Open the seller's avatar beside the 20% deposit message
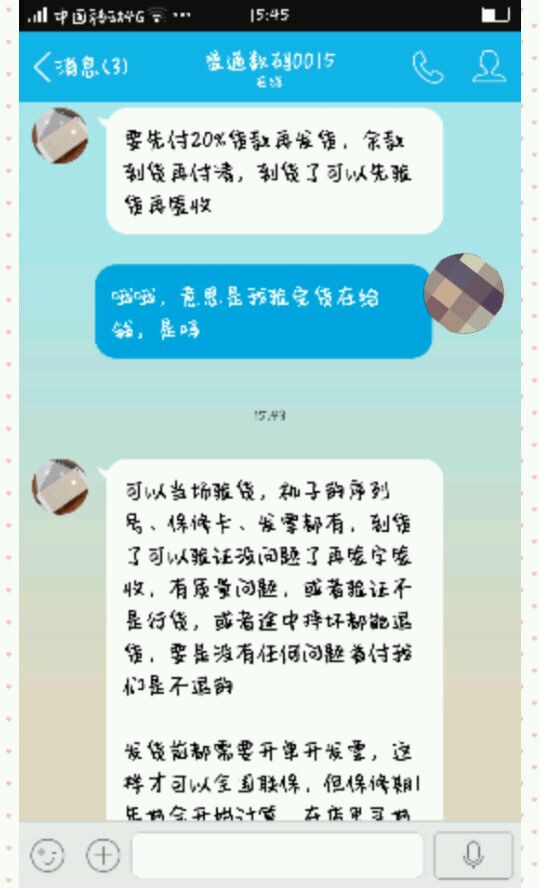This screenshot has width=540, height=888. point(60,135)
